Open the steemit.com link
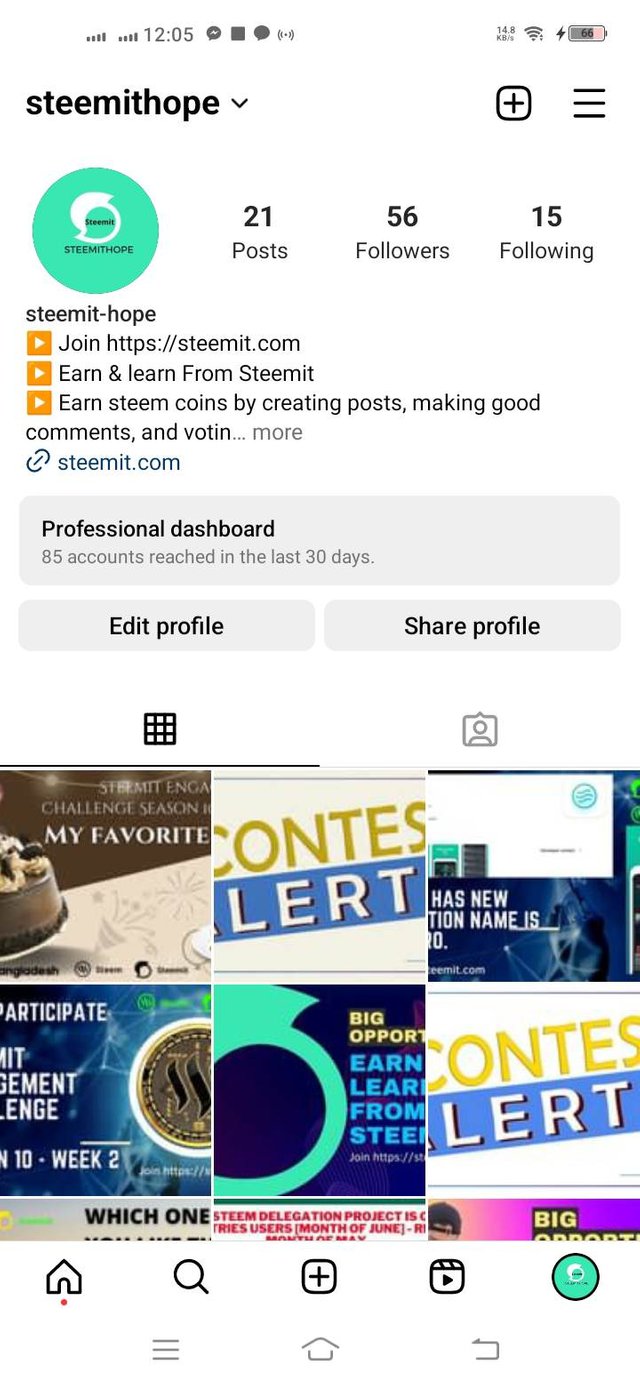This screenshot has width=640, height=1387. point(118,462)
